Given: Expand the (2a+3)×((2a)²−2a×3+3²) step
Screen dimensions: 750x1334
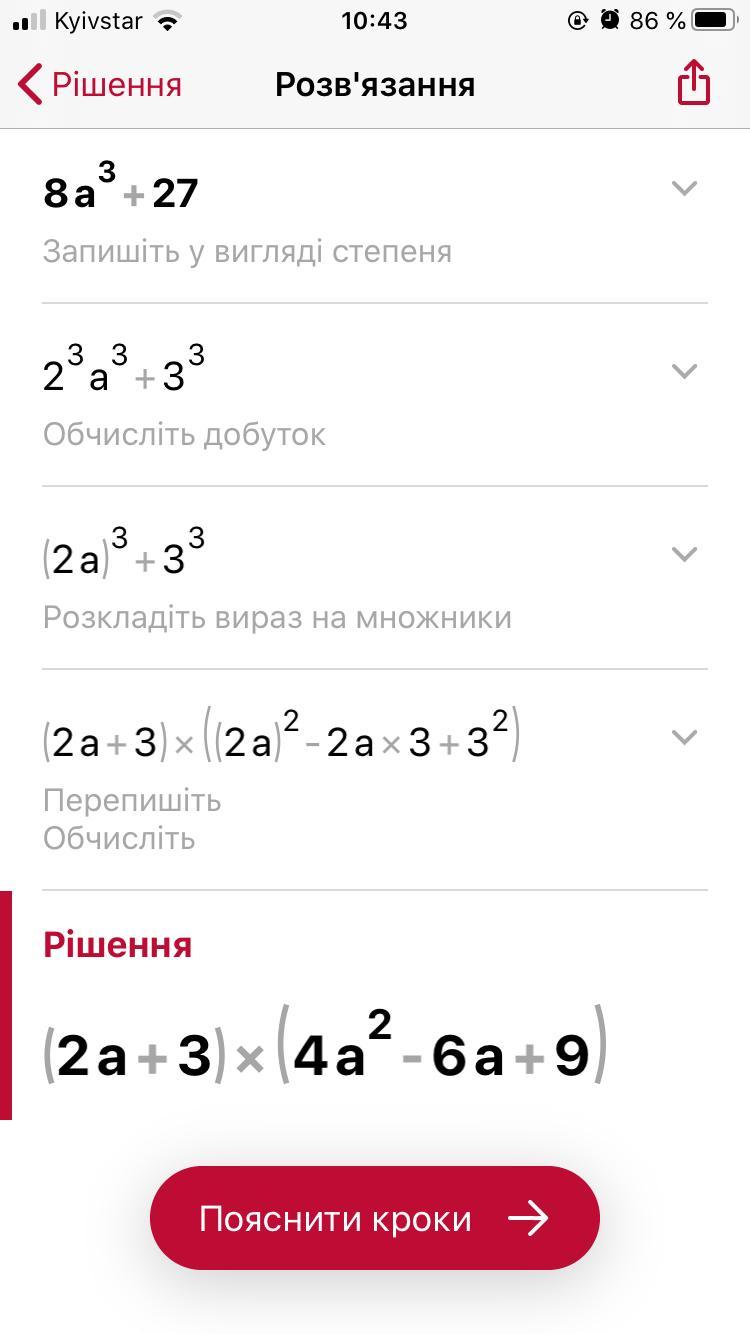Looking at the screenshot, I should [684, 737].
